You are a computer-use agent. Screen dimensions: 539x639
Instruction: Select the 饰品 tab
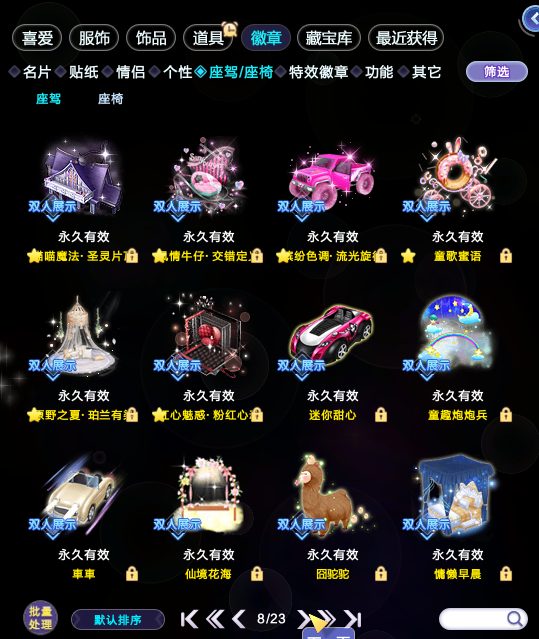coord(151,38)
